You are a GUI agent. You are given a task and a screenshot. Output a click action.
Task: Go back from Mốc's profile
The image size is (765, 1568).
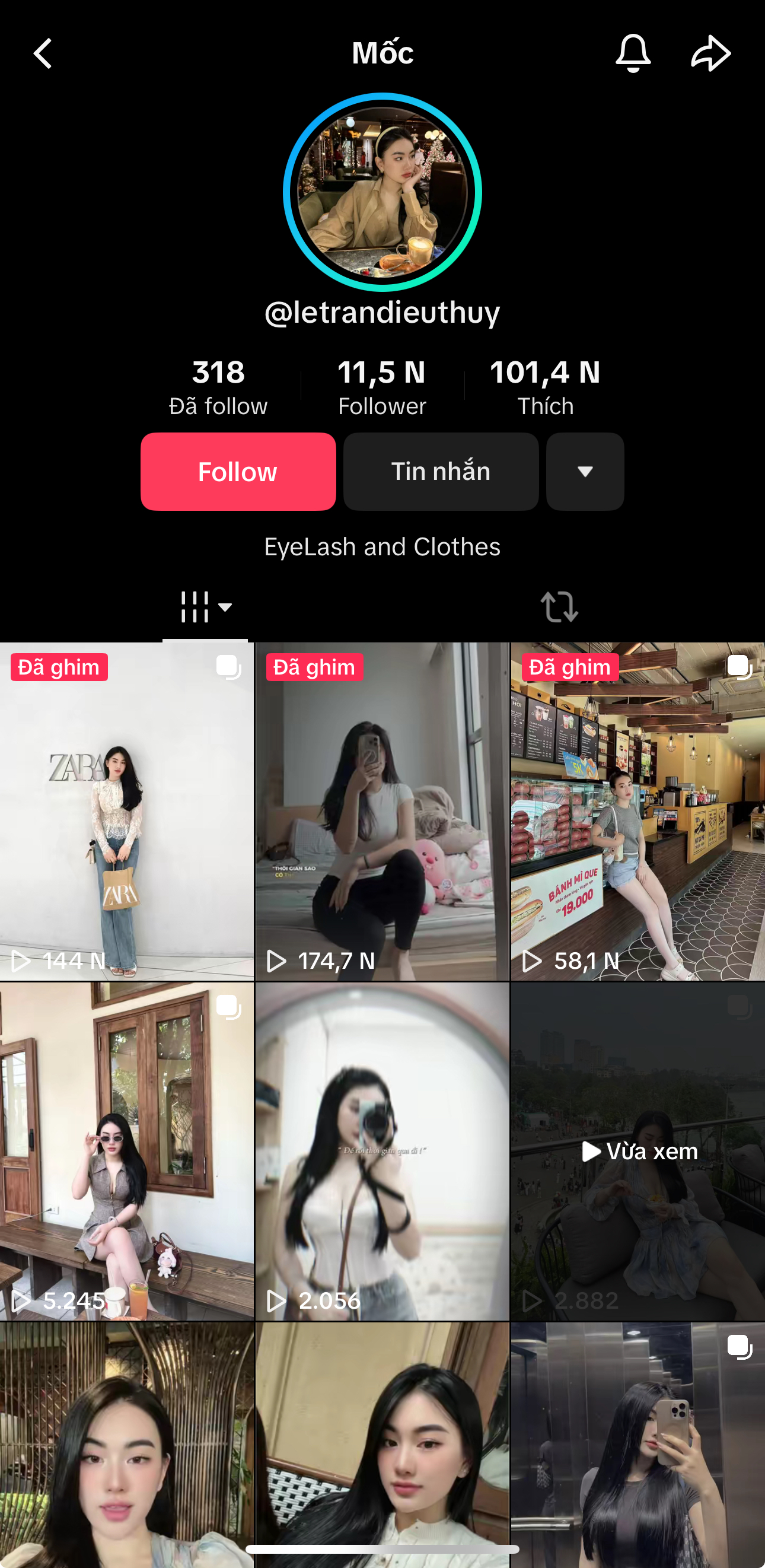tap(43, 53)
